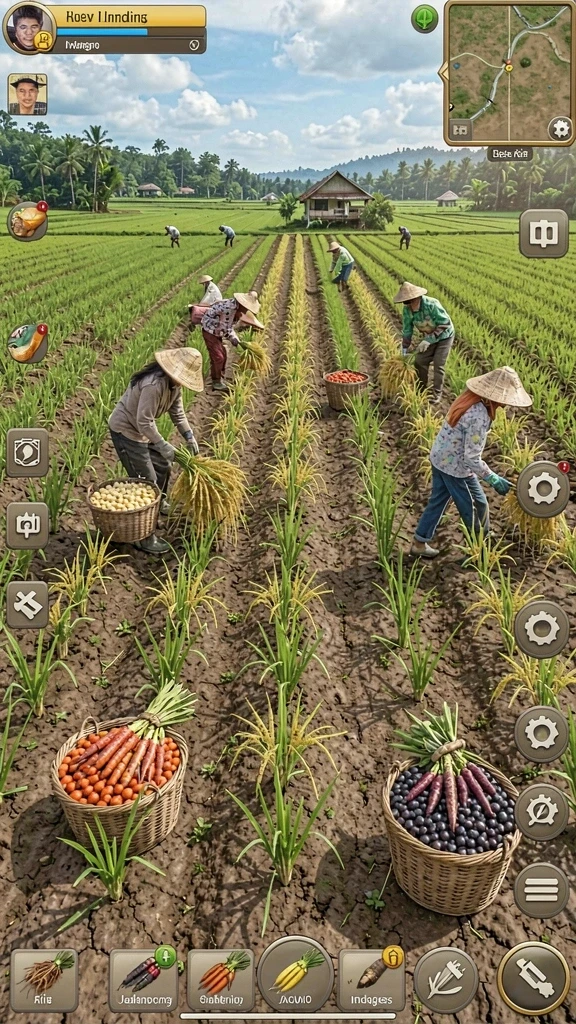Tap the crossed tools button on left
The image size is (576, 1024).
tap(27, 605)
